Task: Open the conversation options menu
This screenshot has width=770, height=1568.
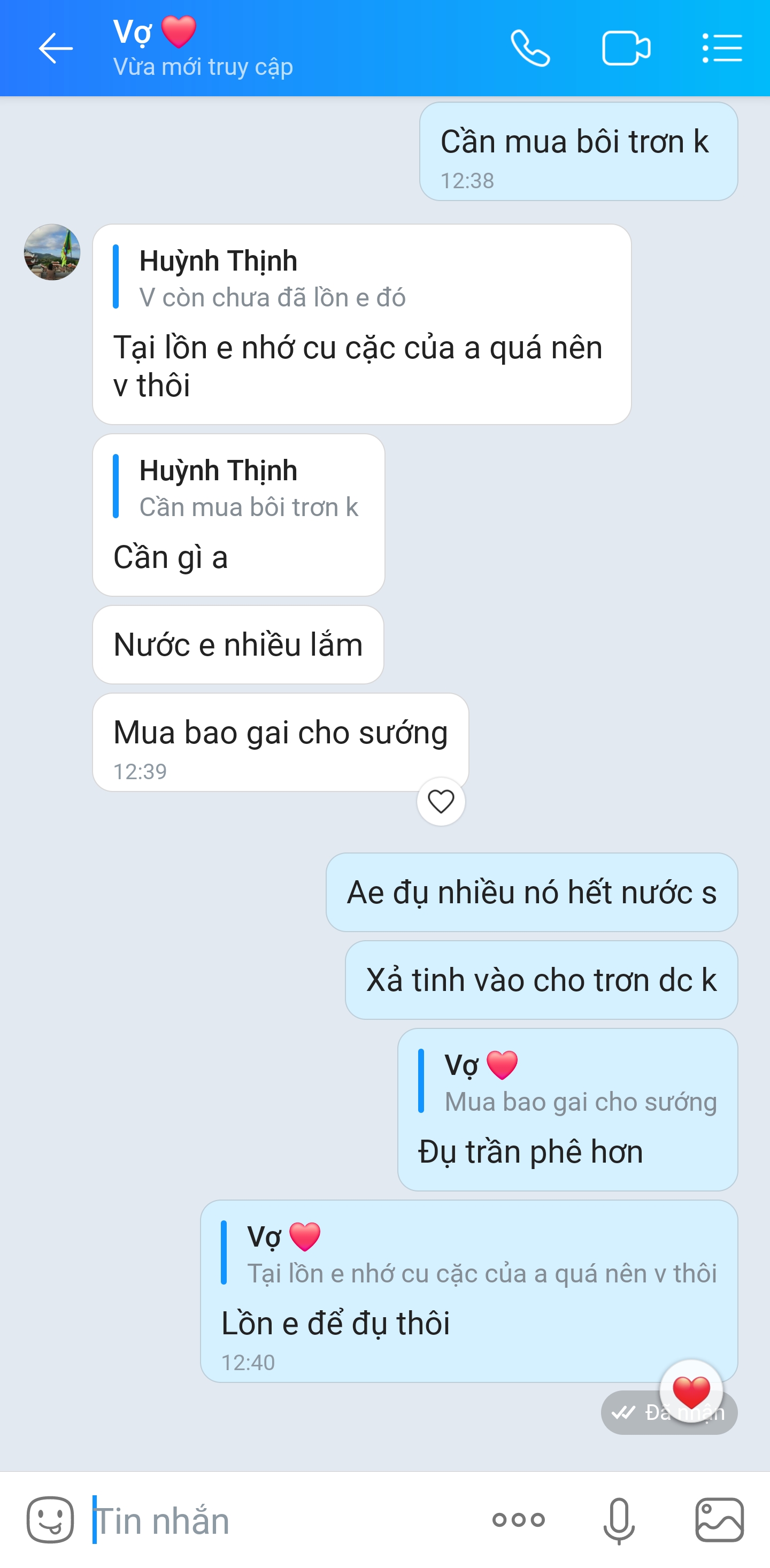Action: tap(722, 48)
